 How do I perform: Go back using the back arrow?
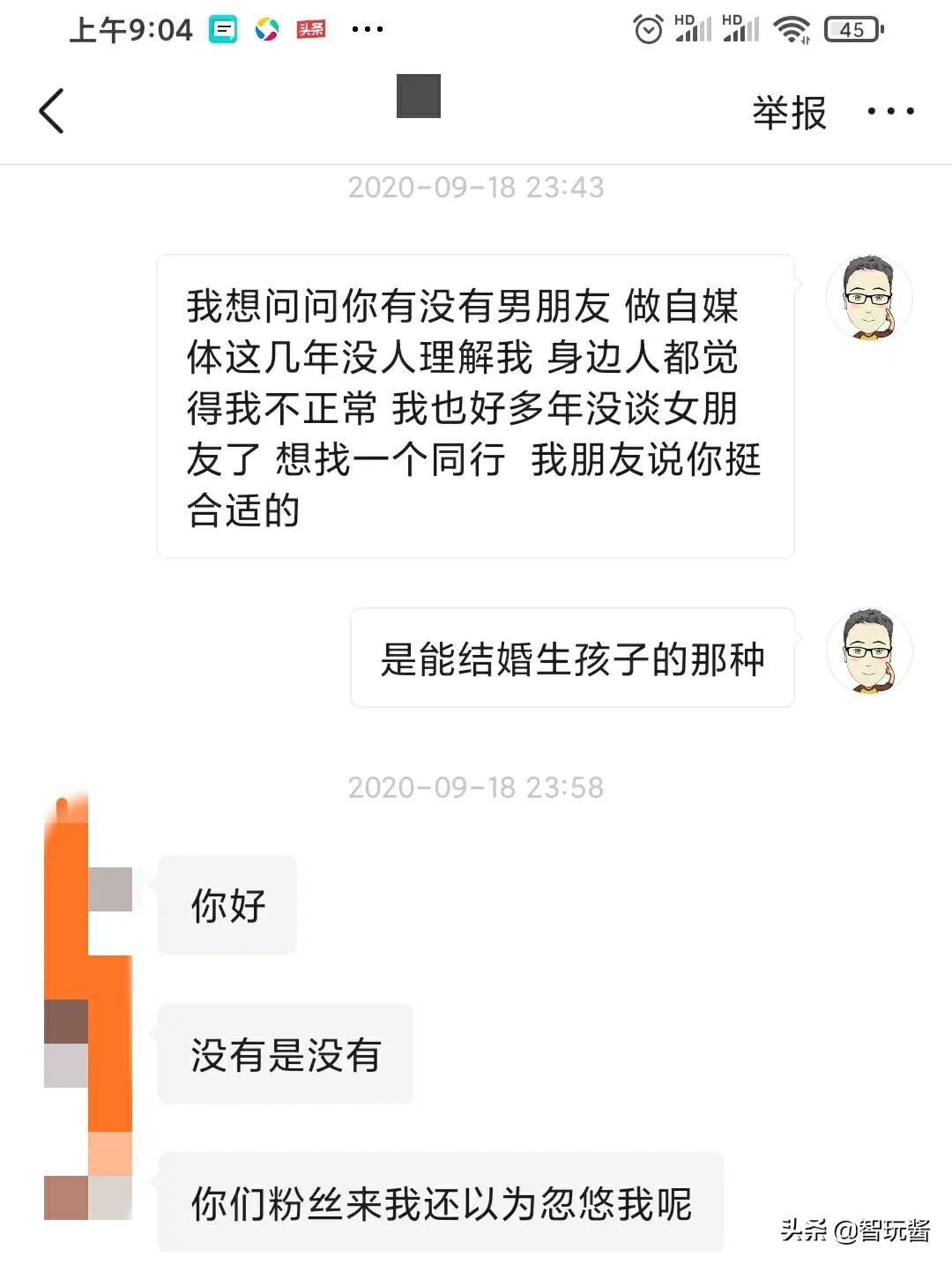[x=50, y=110]
